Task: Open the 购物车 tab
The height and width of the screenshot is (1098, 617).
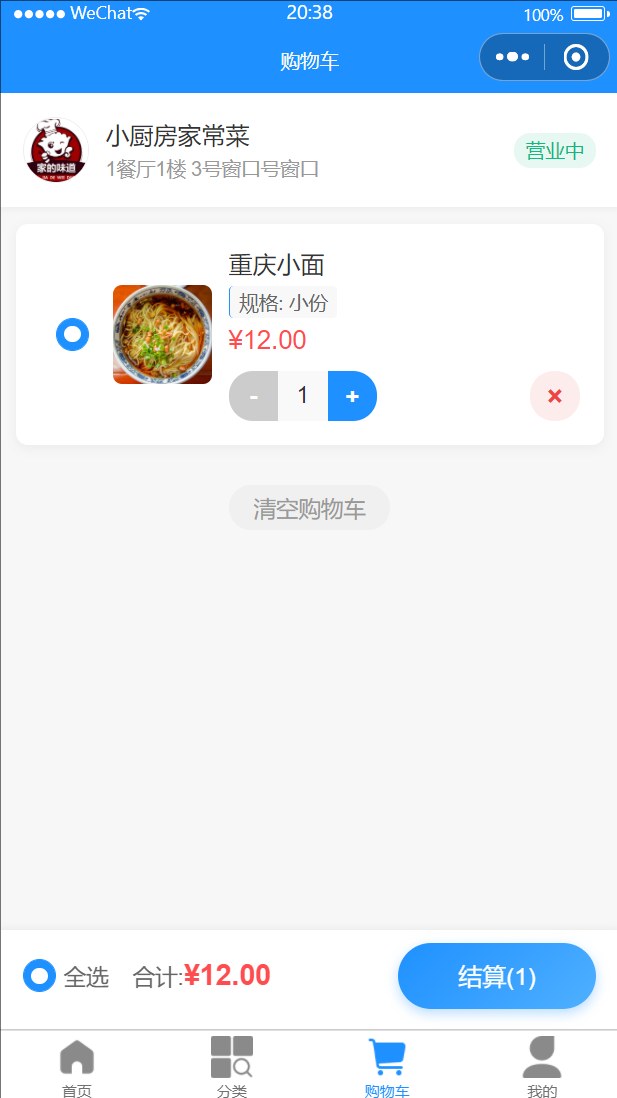Action: point(386,1066)
